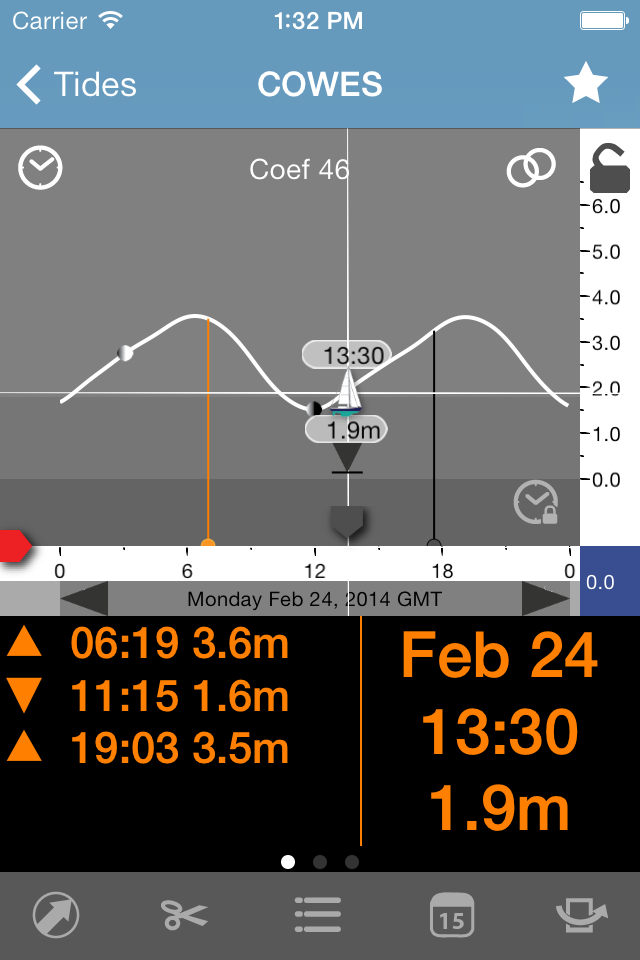Open the scissors tool

click(x=185, y=915)
